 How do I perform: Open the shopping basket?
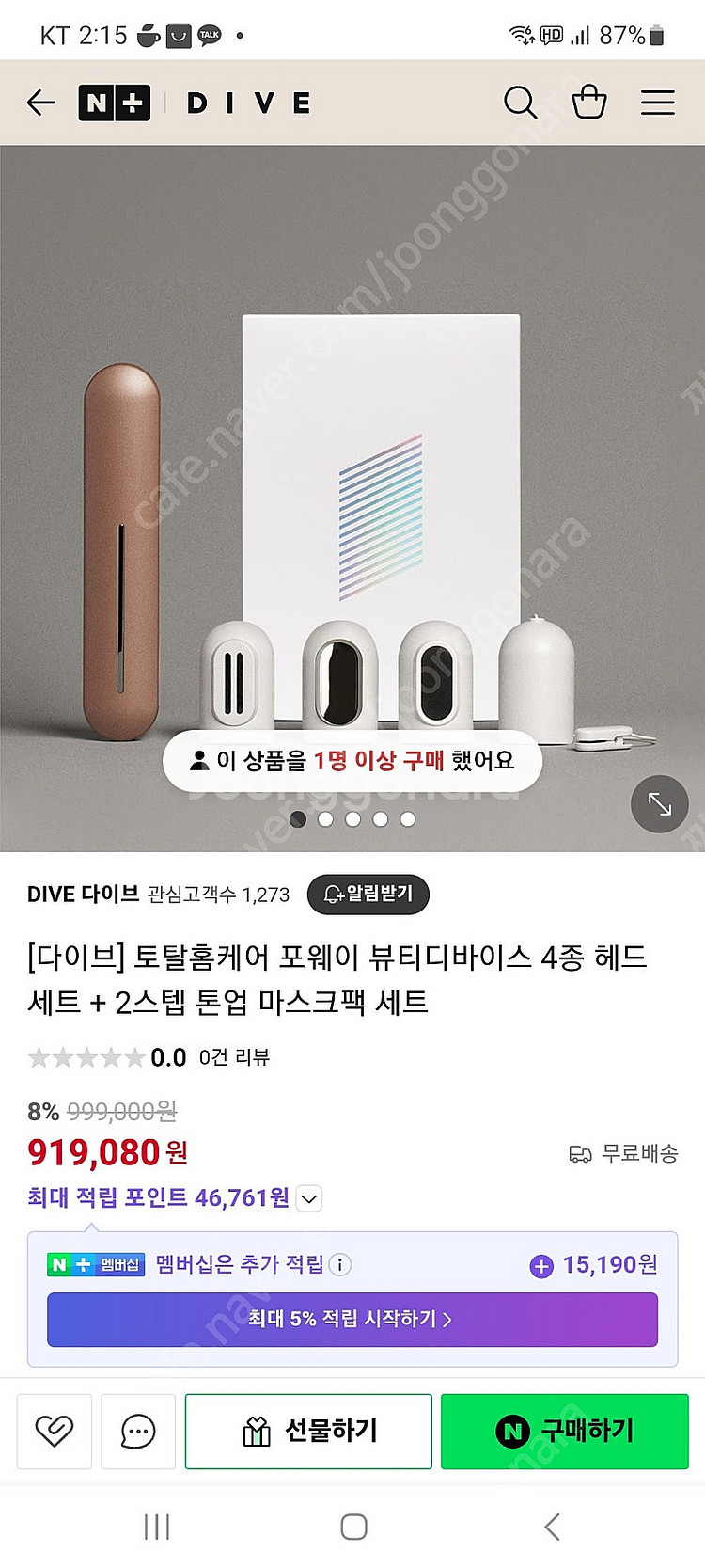point(589,102)
